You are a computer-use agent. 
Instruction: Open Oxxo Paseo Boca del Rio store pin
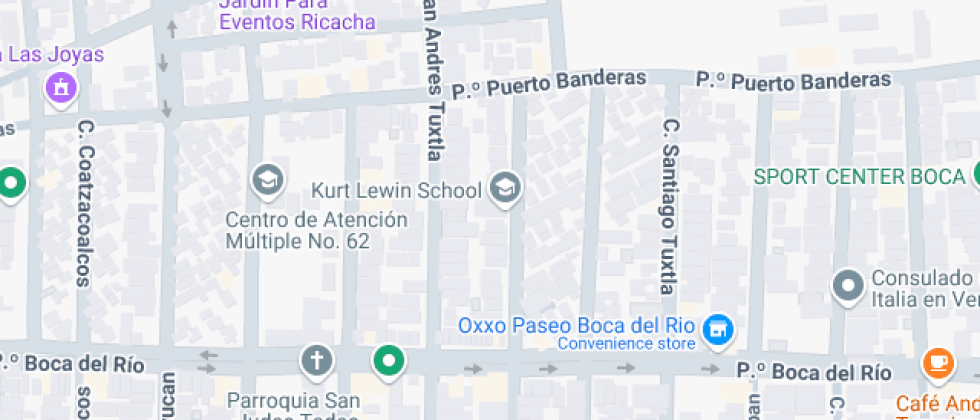point(717,327)
